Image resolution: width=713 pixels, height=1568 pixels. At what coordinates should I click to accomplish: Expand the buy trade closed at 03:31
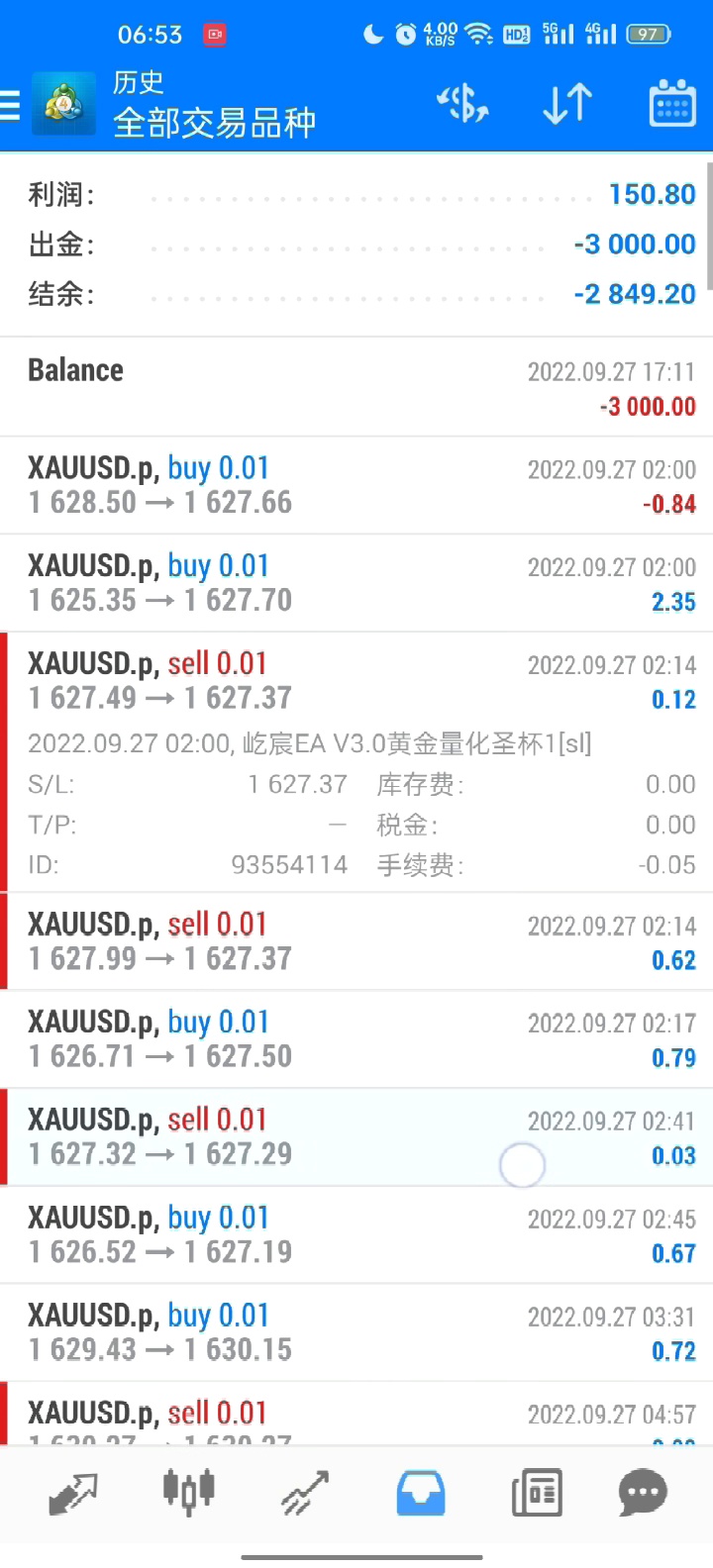click(x=356, y=1332)
